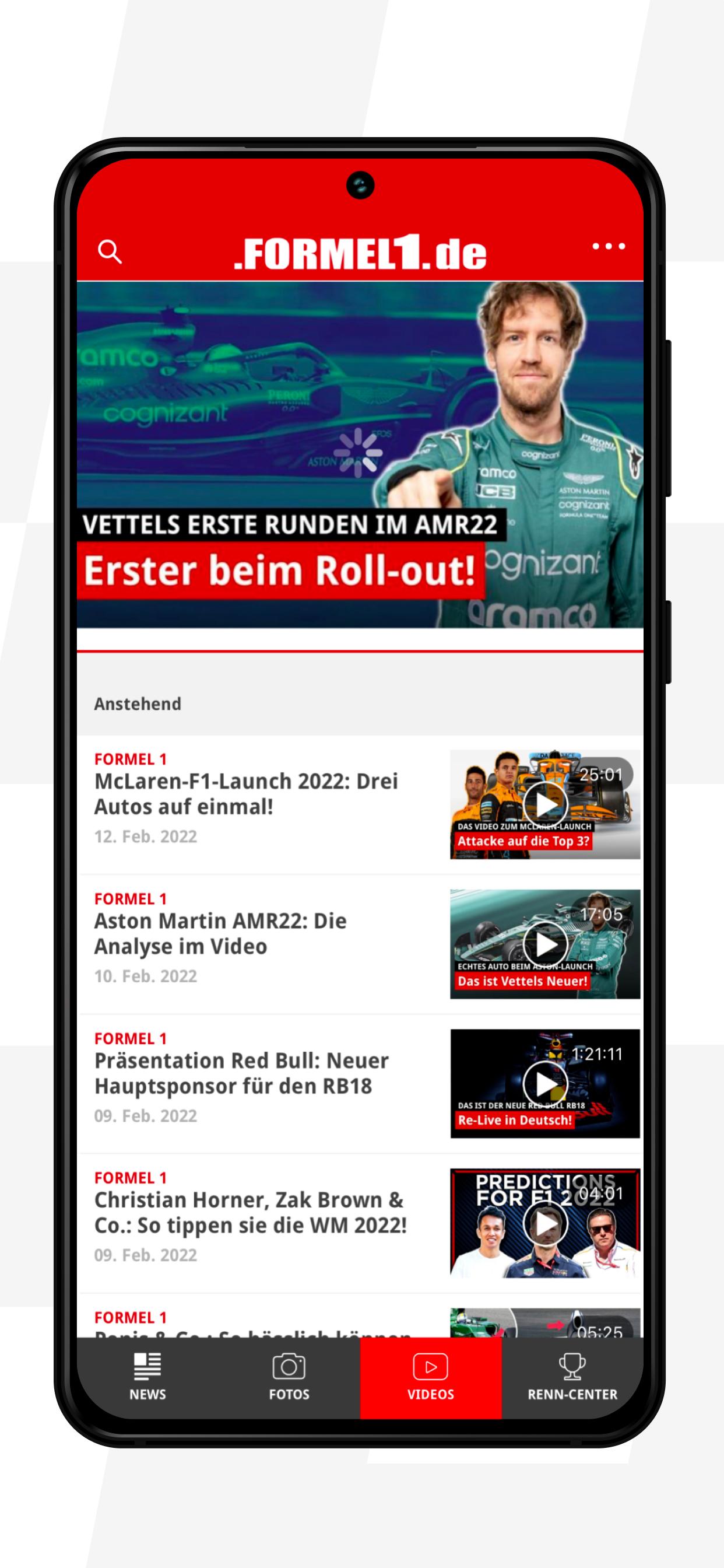This screenshot has width=724, height=1568.
Task: Open the Christian Horner, Zak Brown predictions video
Action: (x=360, y=1223)
